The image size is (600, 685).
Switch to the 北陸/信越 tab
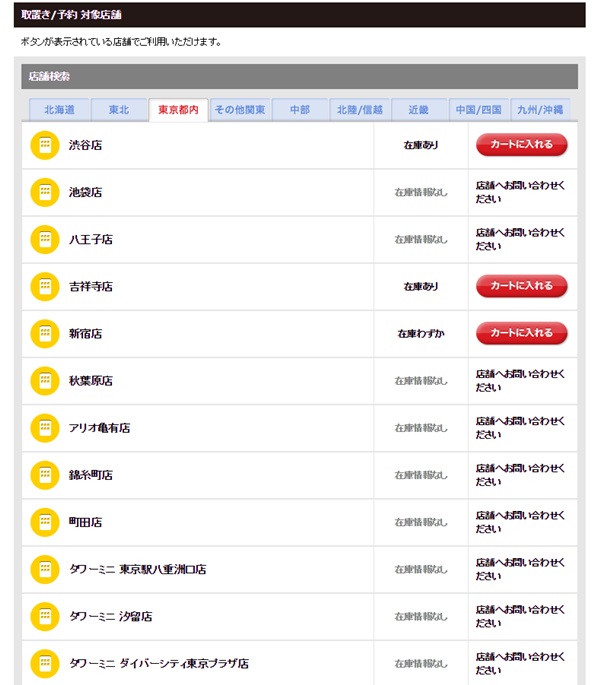359,110
